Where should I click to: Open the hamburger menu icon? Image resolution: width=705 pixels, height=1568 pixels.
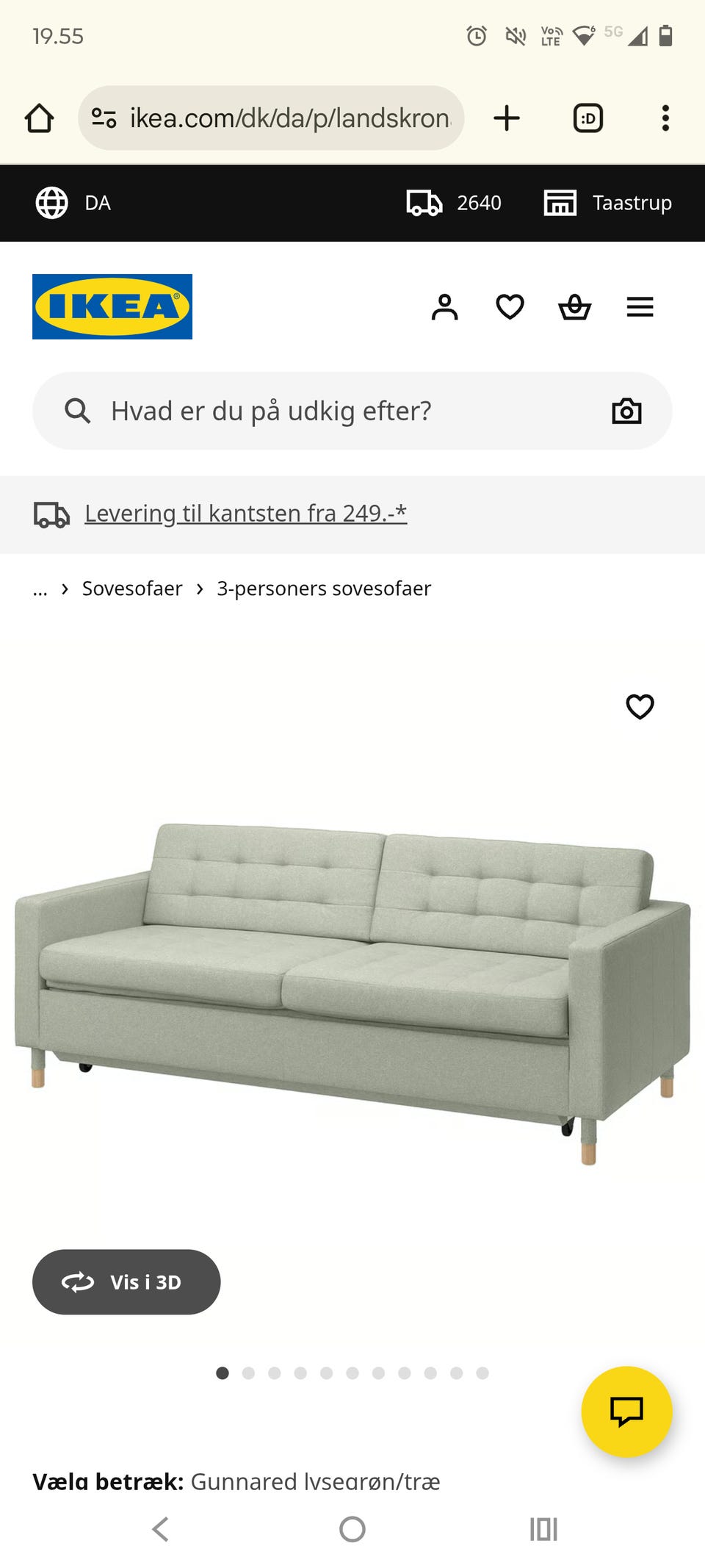(640, 307)
